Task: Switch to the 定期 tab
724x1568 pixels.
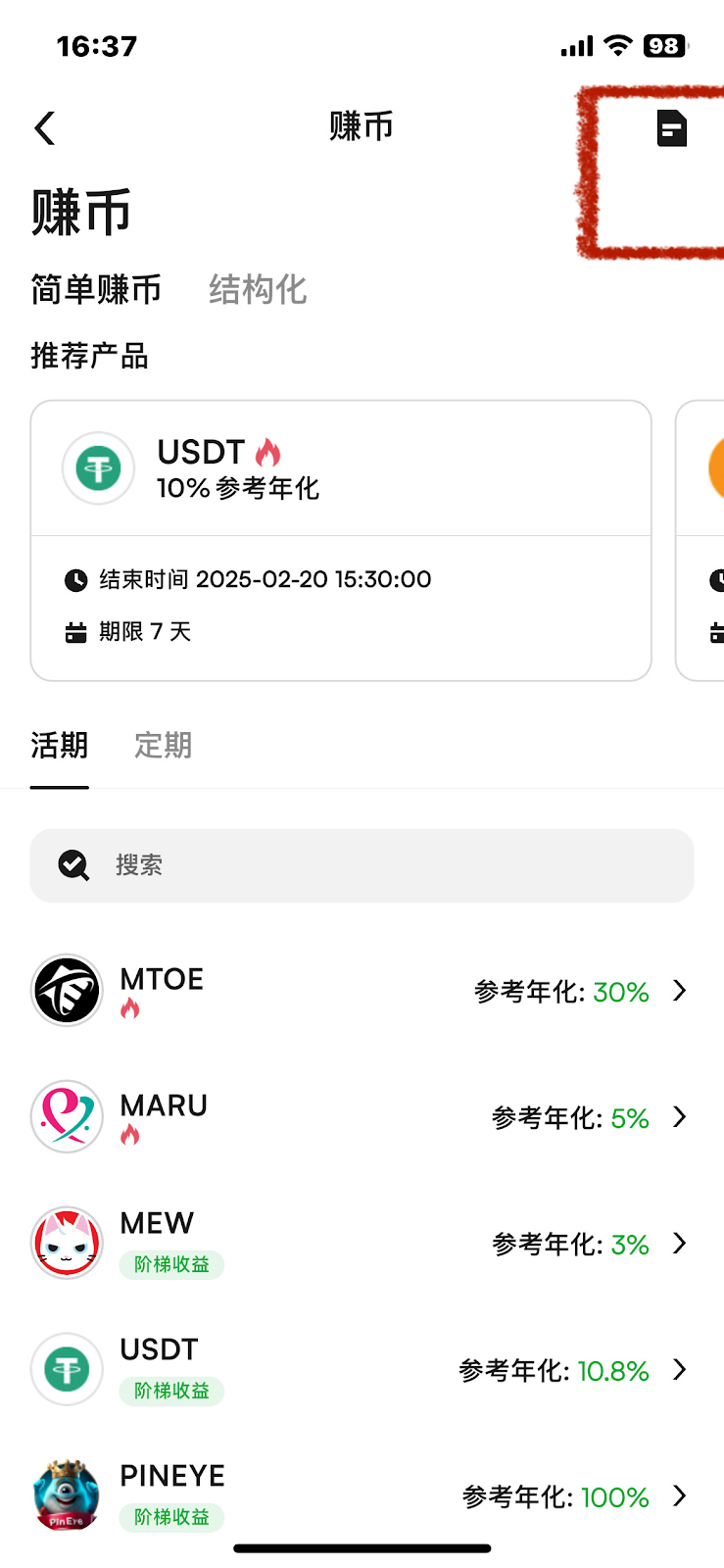Action: (x=163, y=746)
